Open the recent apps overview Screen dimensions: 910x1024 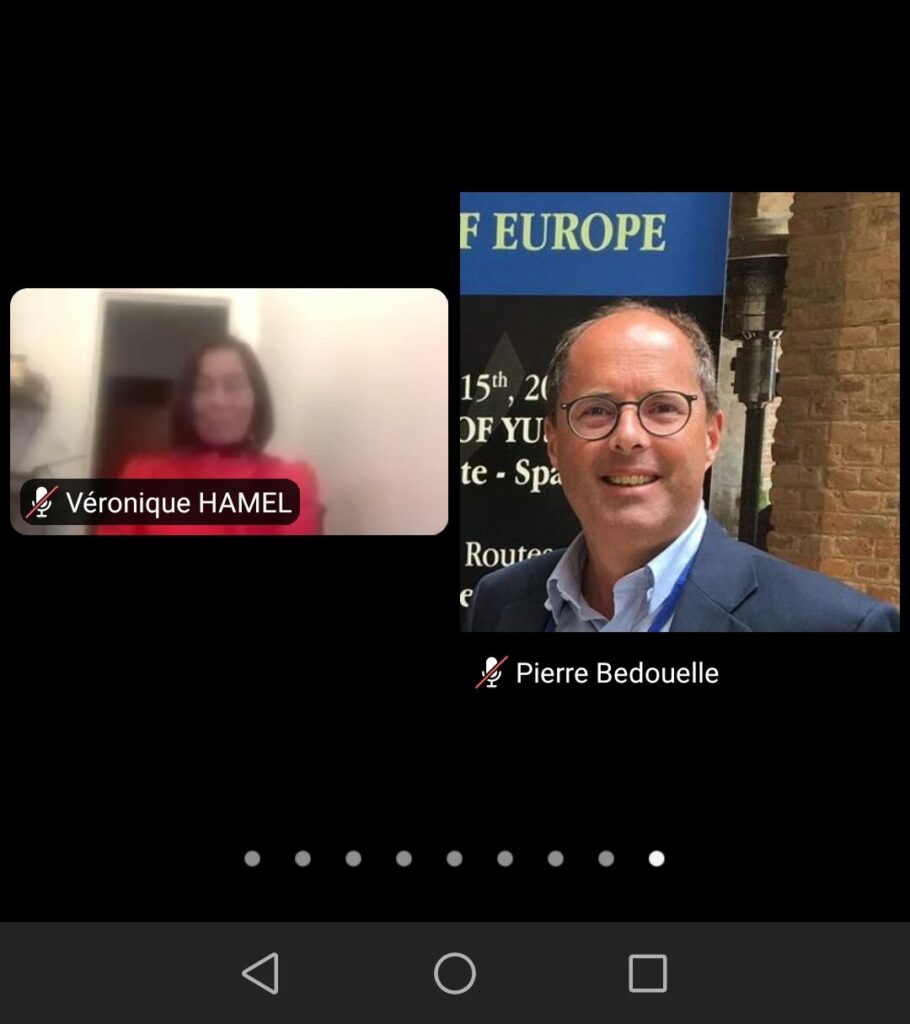tap(647, 973)
